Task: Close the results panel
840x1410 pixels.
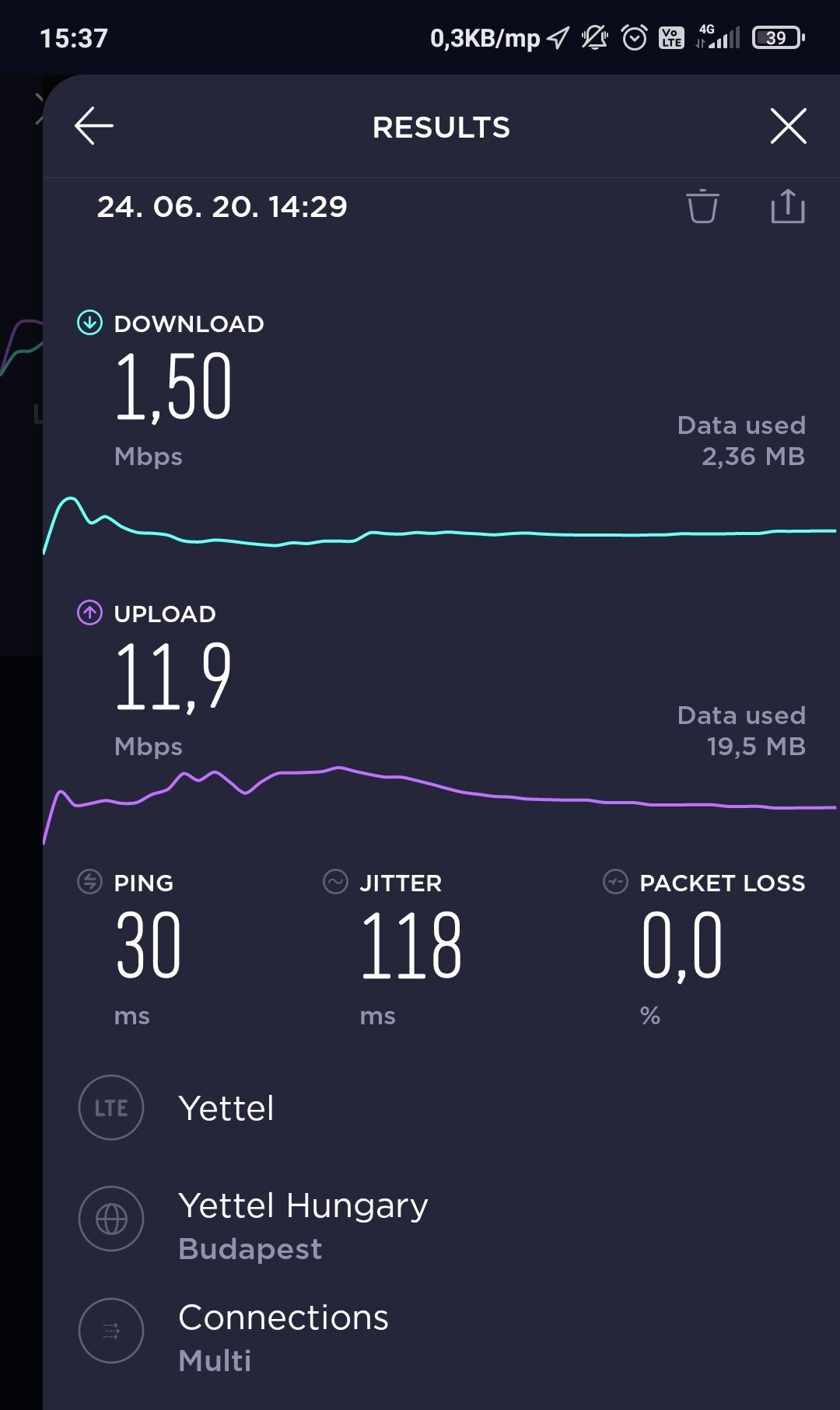Action: 788,126
